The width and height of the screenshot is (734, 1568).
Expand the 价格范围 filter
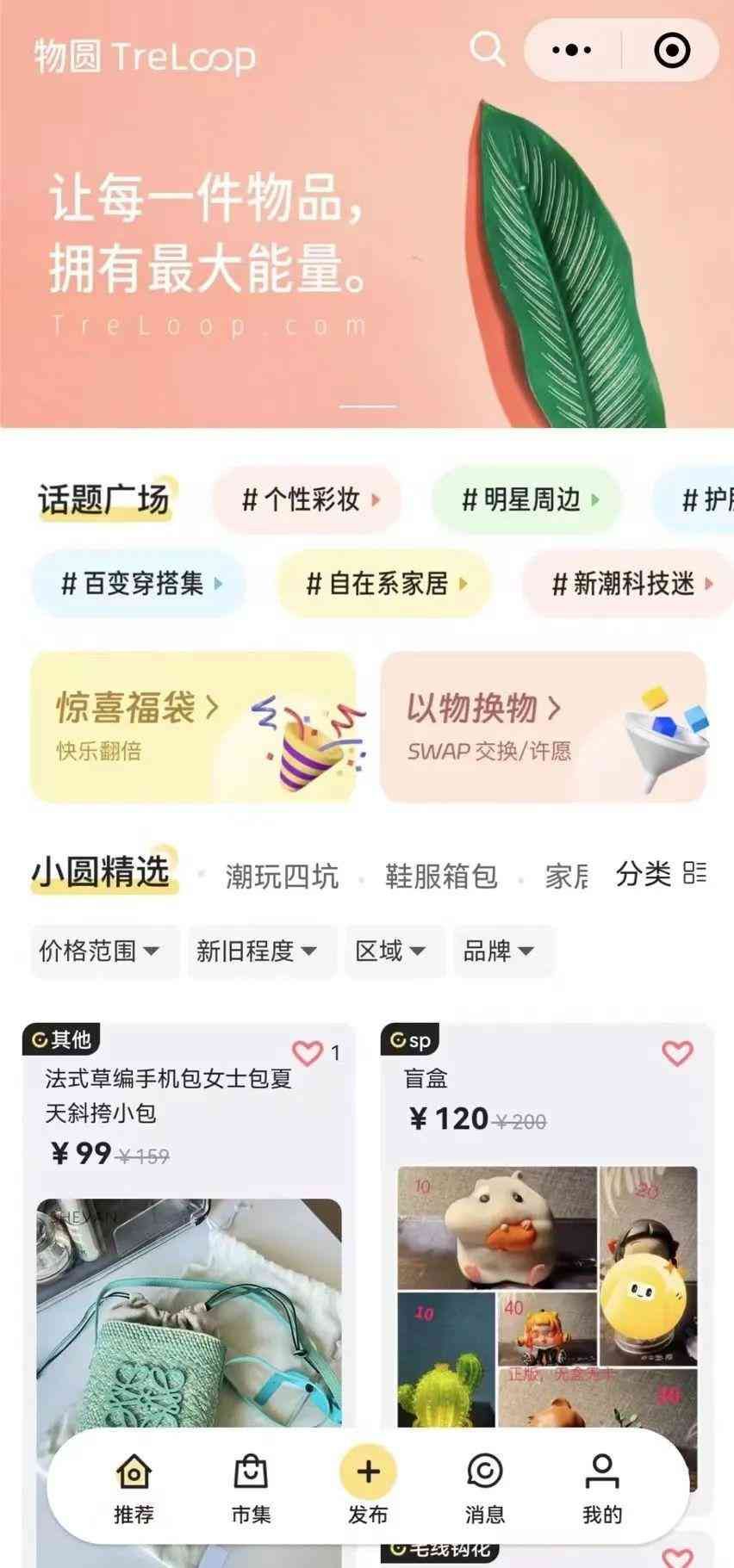(x=99, y=951)
